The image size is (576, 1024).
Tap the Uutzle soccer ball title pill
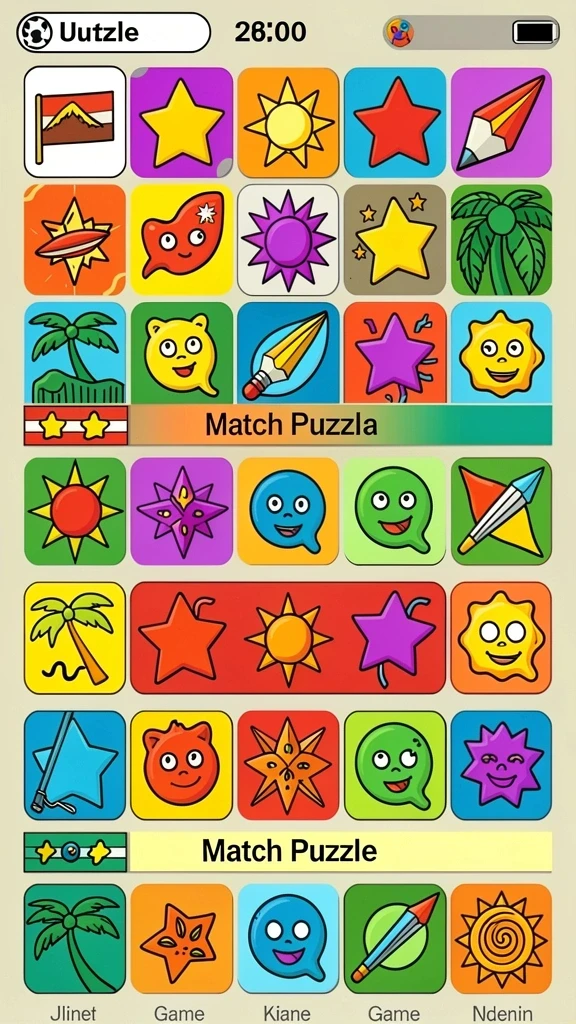114,32
